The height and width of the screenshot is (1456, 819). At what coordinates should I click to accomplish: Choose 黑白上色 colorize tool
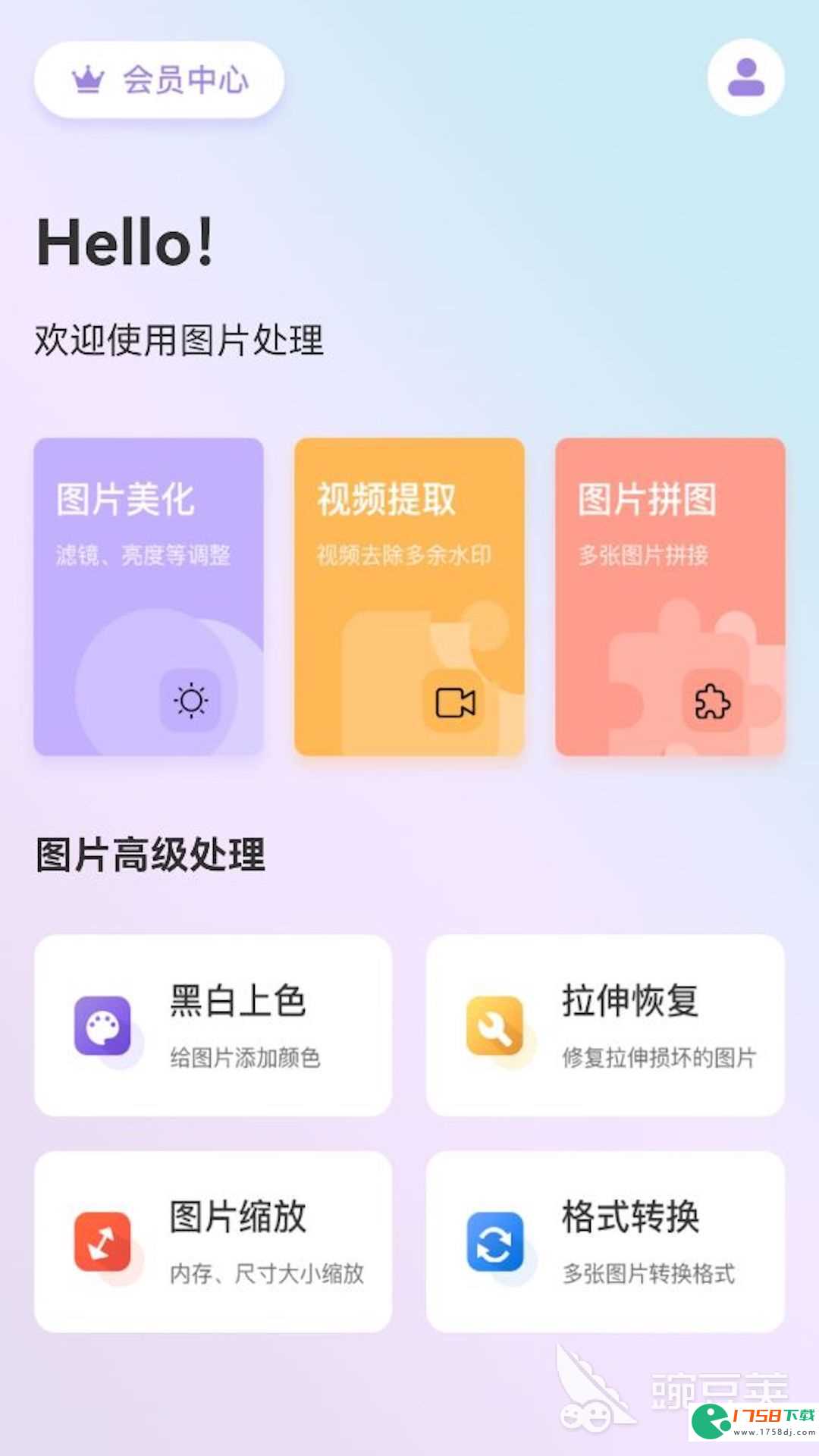(213, 1025)
